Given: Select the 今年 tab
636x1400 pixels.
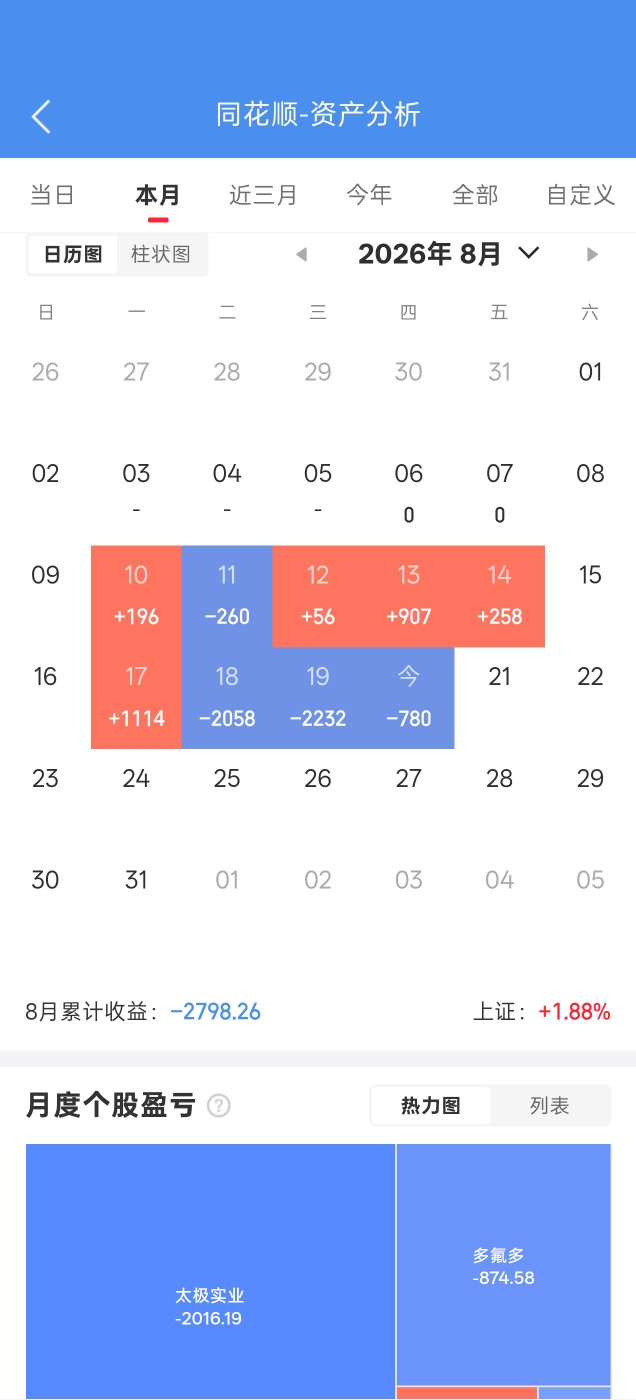Looking at the screenshot, I should click(369, 195).
